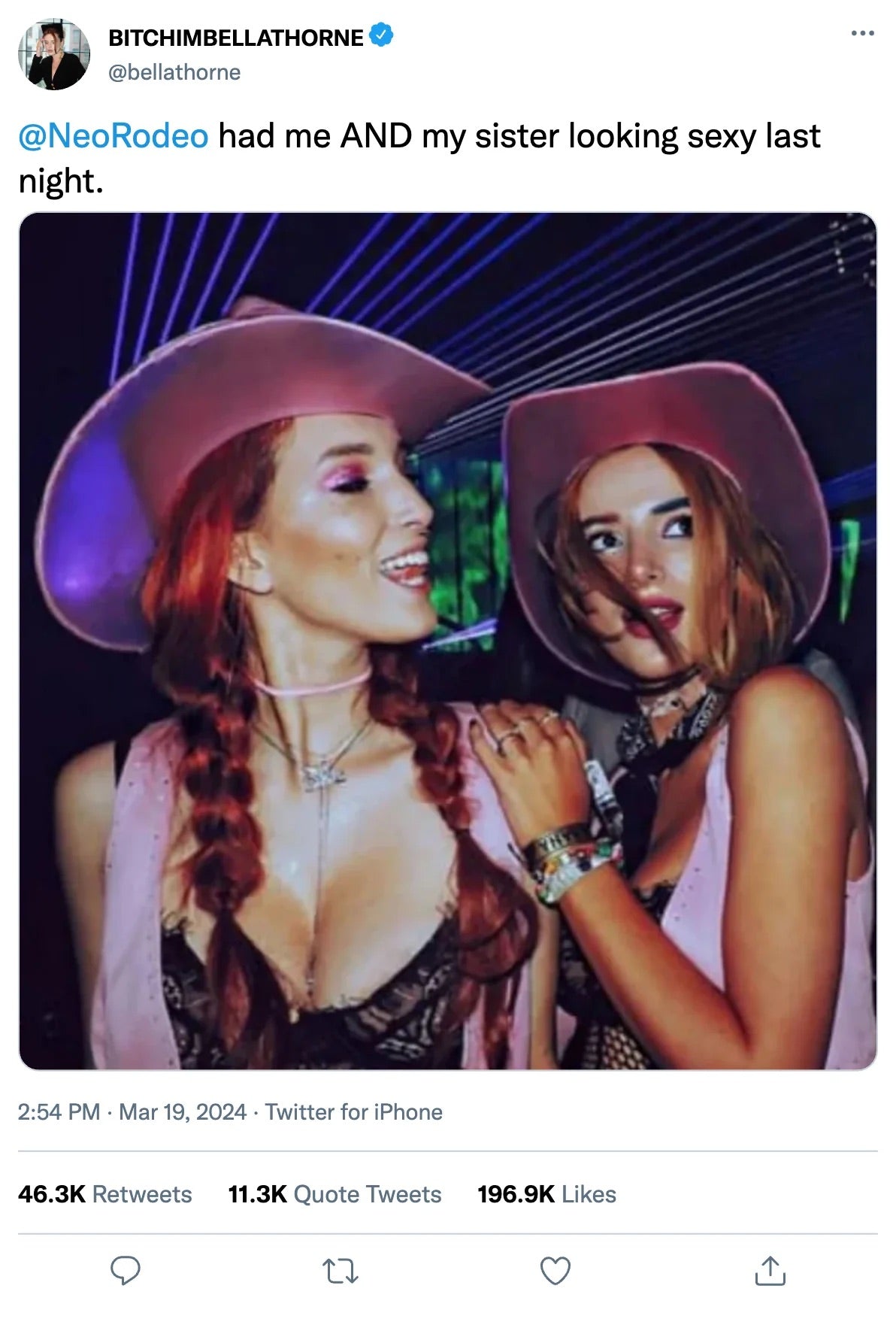Like this tweet with the heart
The height and width of the screenshot is (1325, 896).
[x=555, y=1271]
